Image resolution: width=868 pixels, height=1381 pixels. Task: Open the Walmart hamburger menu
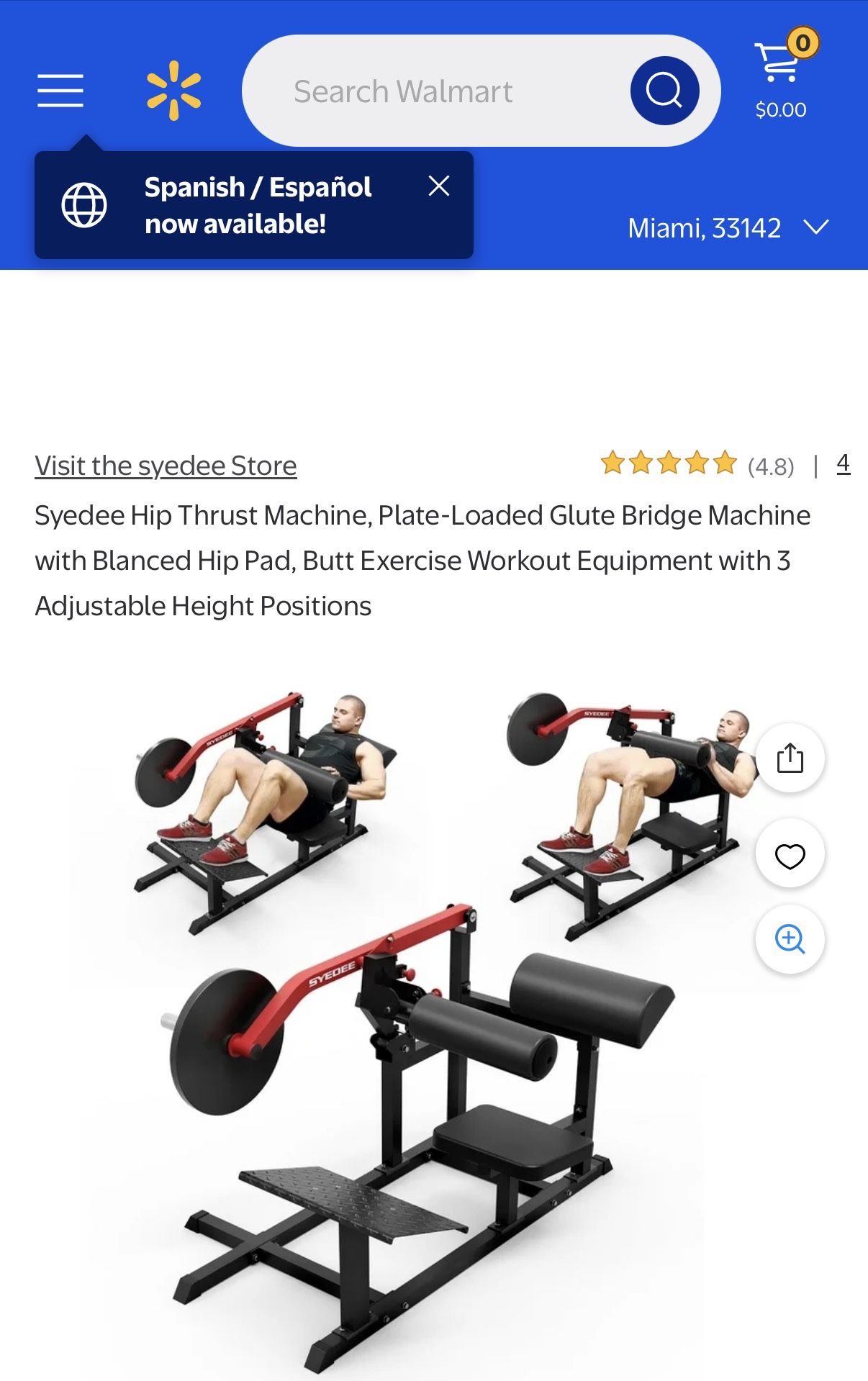pyautogui.click(x=60, y=91)
